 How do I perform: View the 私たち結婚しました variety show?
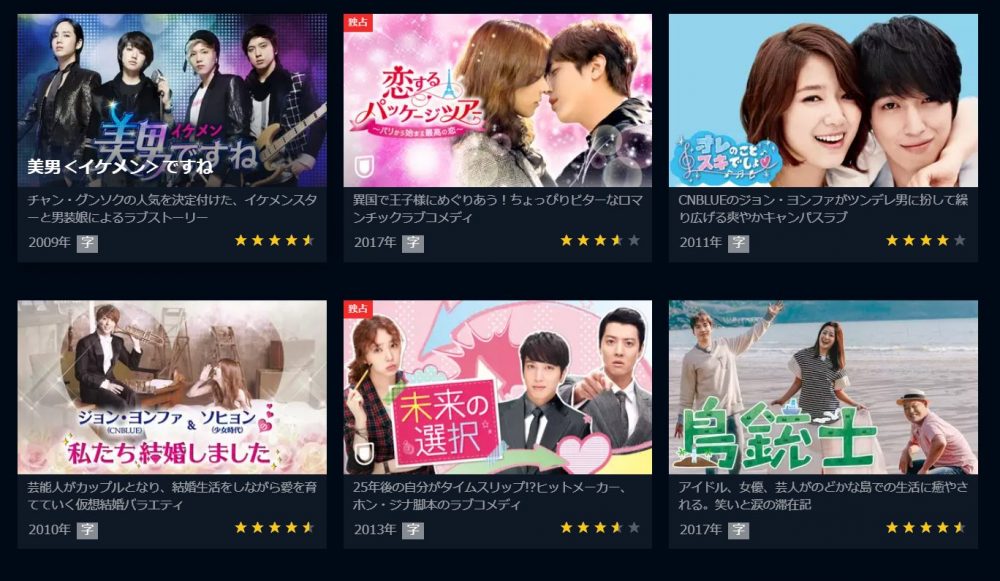[172, 387]
